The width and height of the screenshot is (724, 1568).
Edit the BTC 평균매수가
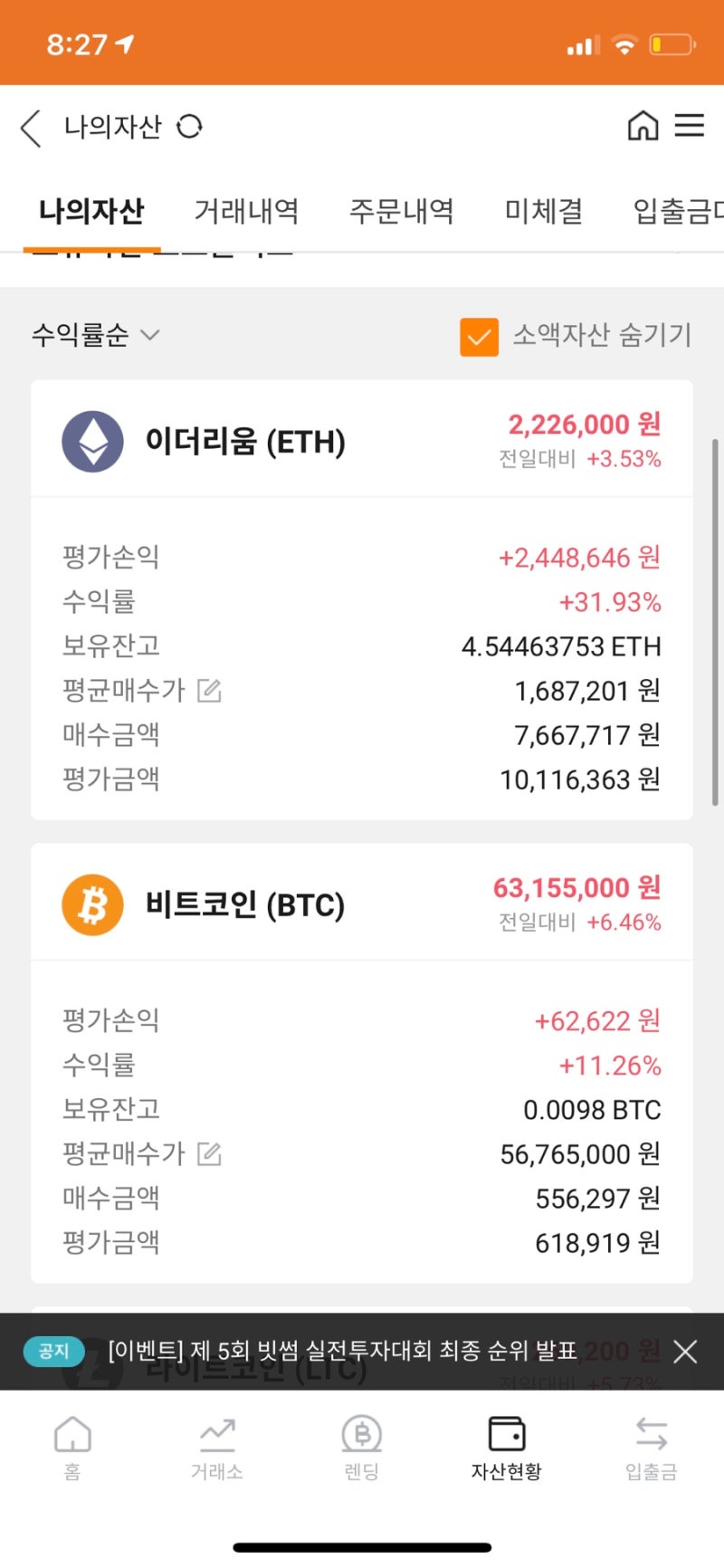pyautogui.click(x=209, y=1154)
